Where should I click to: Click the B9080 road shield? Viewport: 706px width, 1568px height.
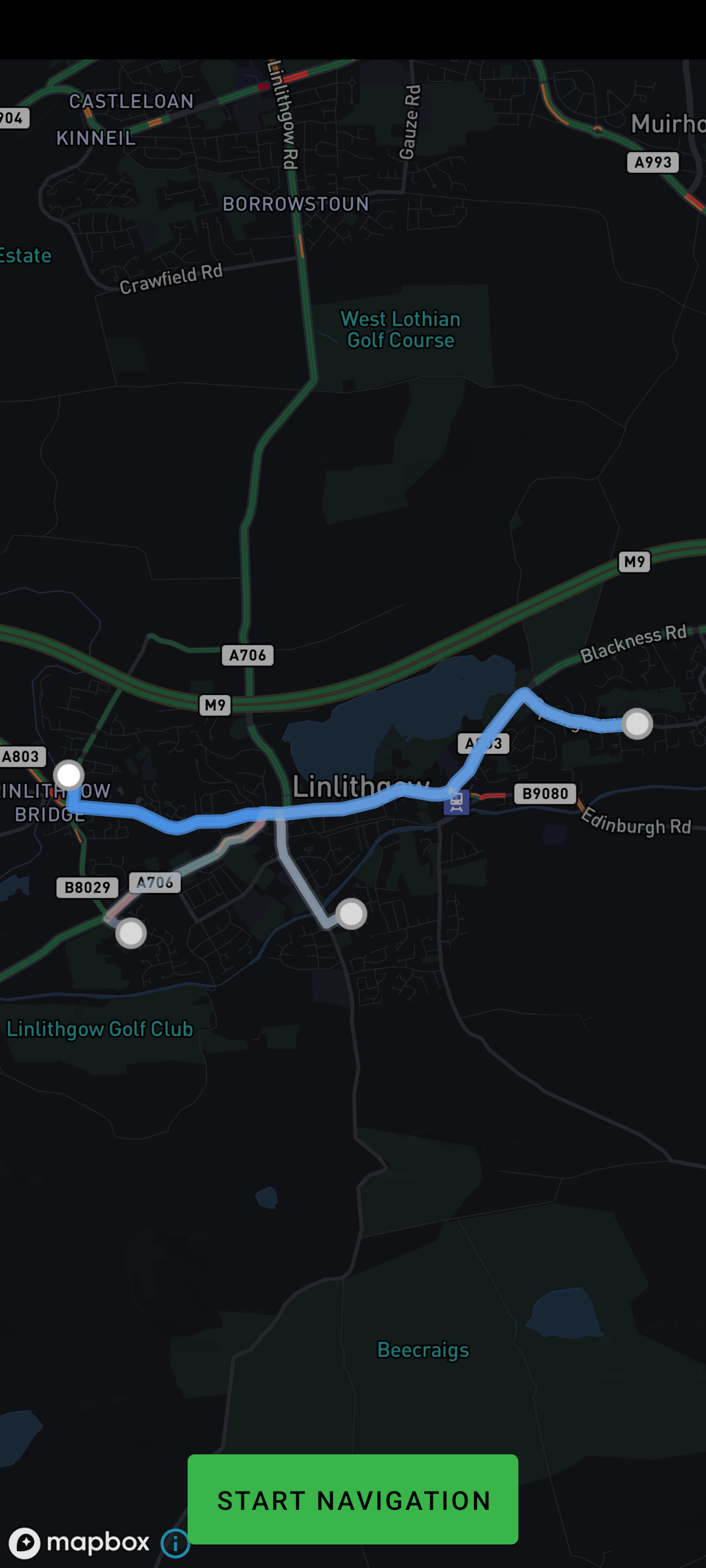pos(545,794)
